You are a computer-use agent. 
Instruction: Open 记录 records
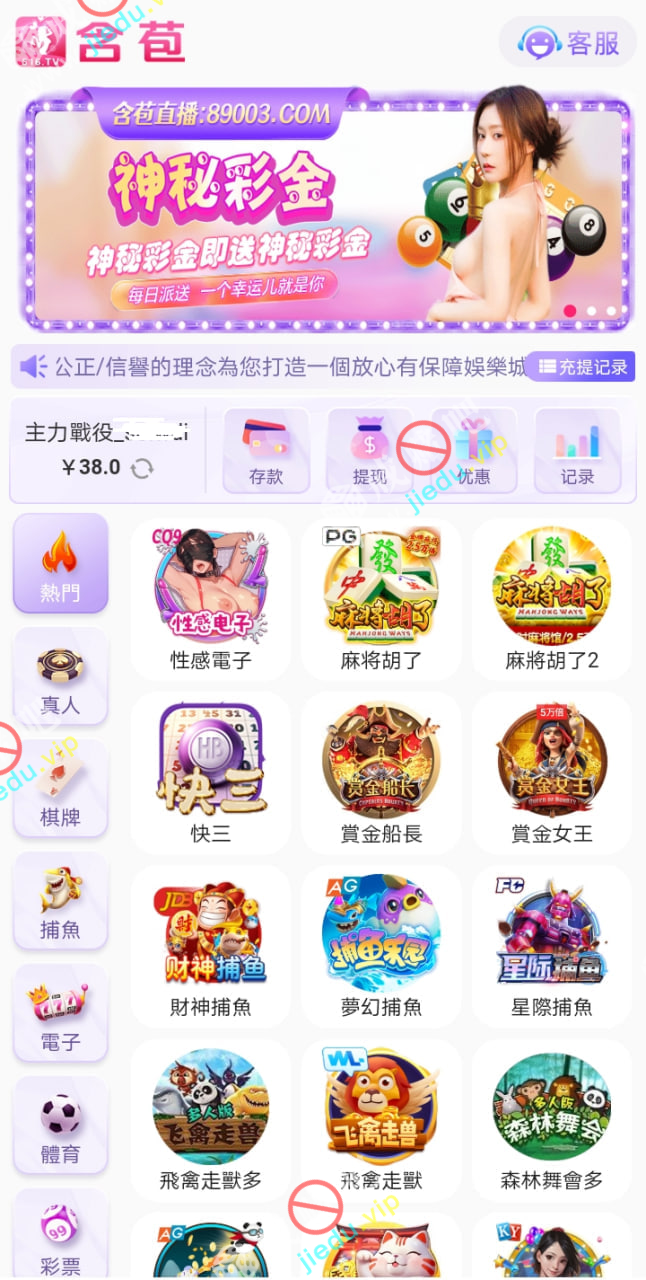(578, 451)
